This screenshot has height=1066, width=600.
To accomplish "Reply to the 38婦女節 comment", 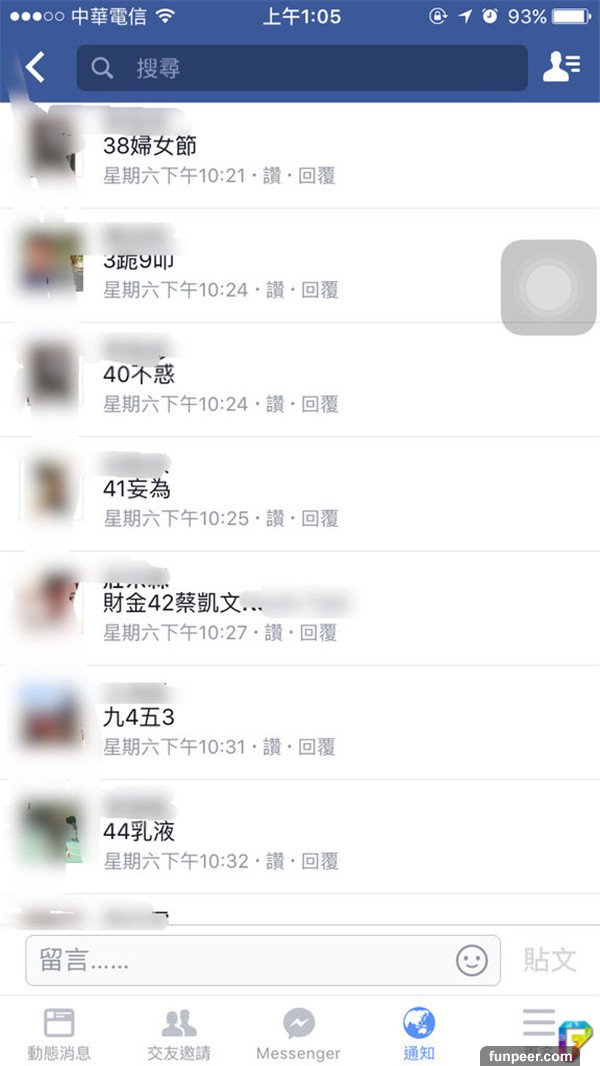I will (x=319, y=176).
